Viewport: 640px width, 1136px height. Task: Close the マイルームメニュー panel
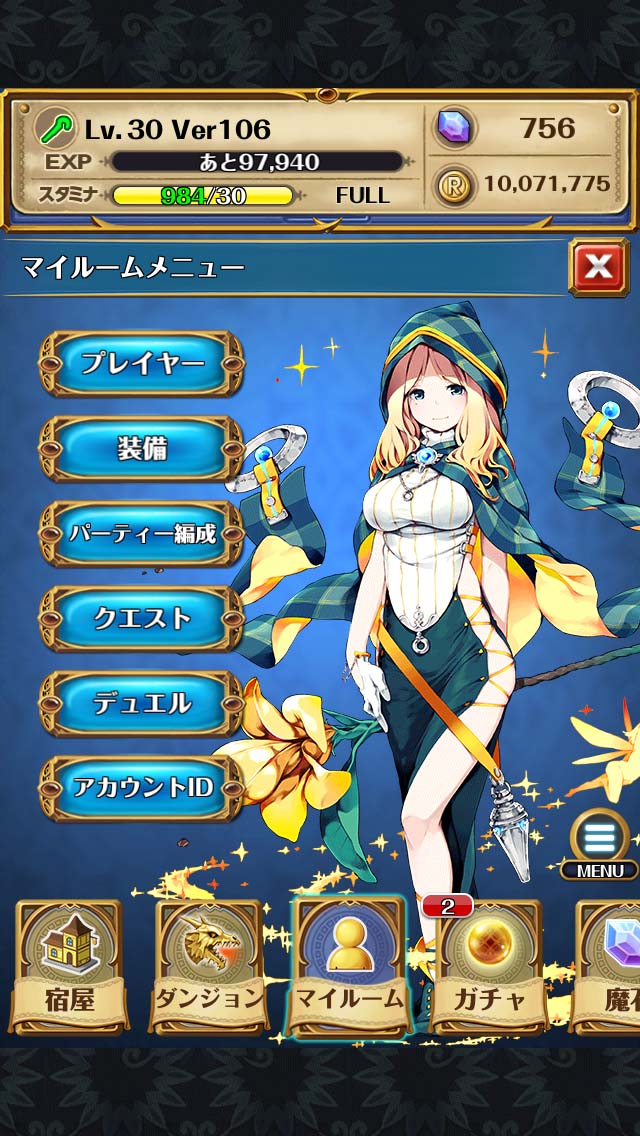[x=598, y=267]
